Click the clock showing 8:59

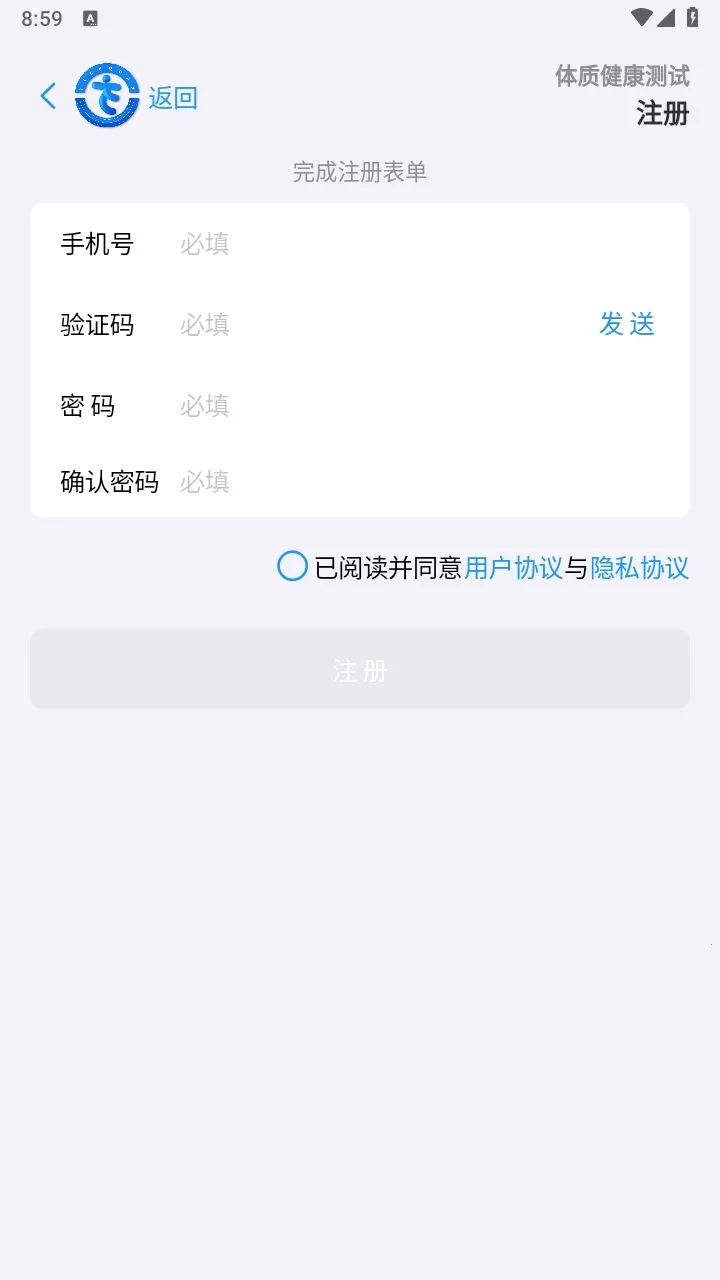tap(39, 17)
